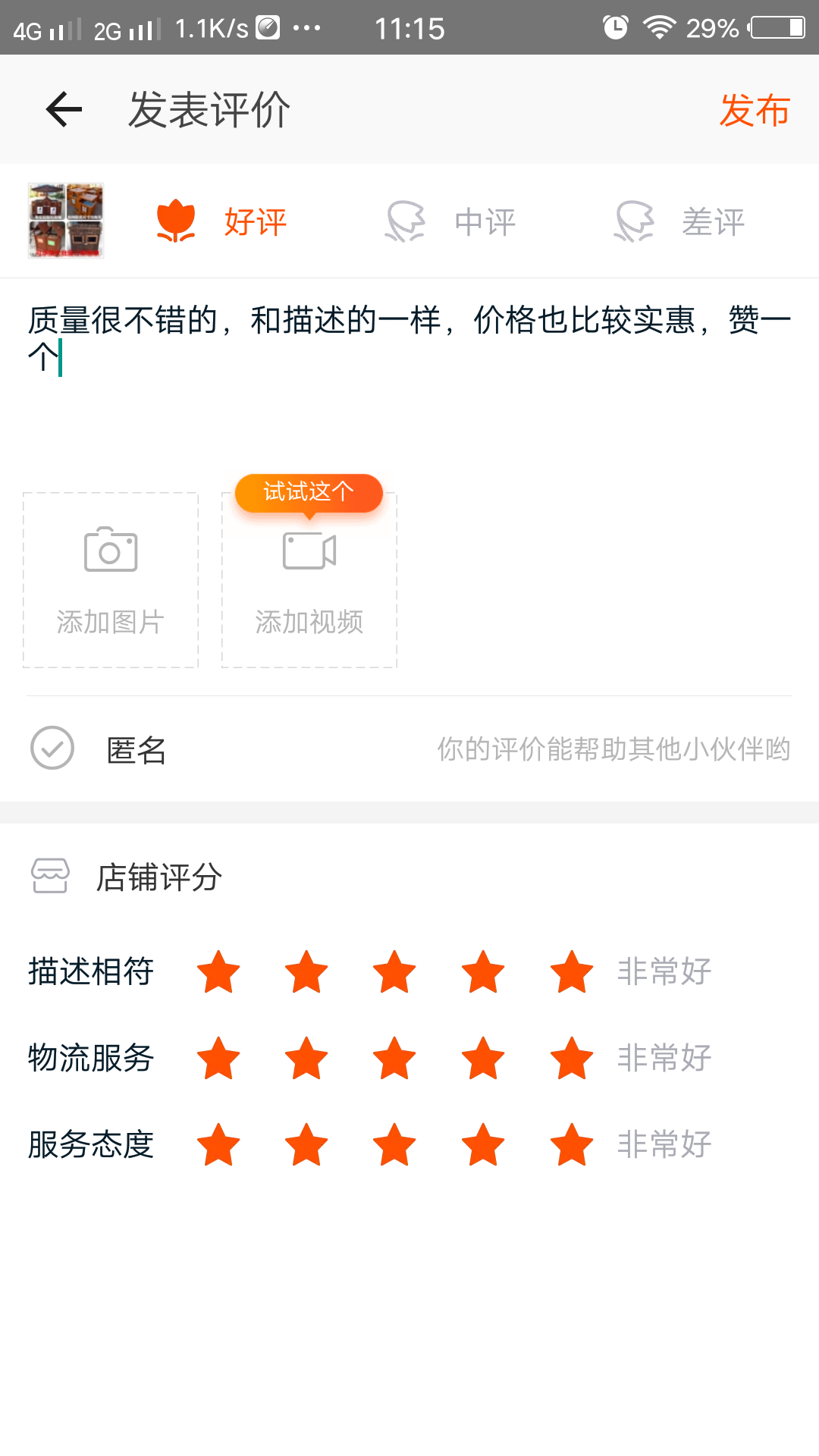The image size is (819, 1456).
Task: Set 描述相符 rating to three stars
Action: point(394,971)
